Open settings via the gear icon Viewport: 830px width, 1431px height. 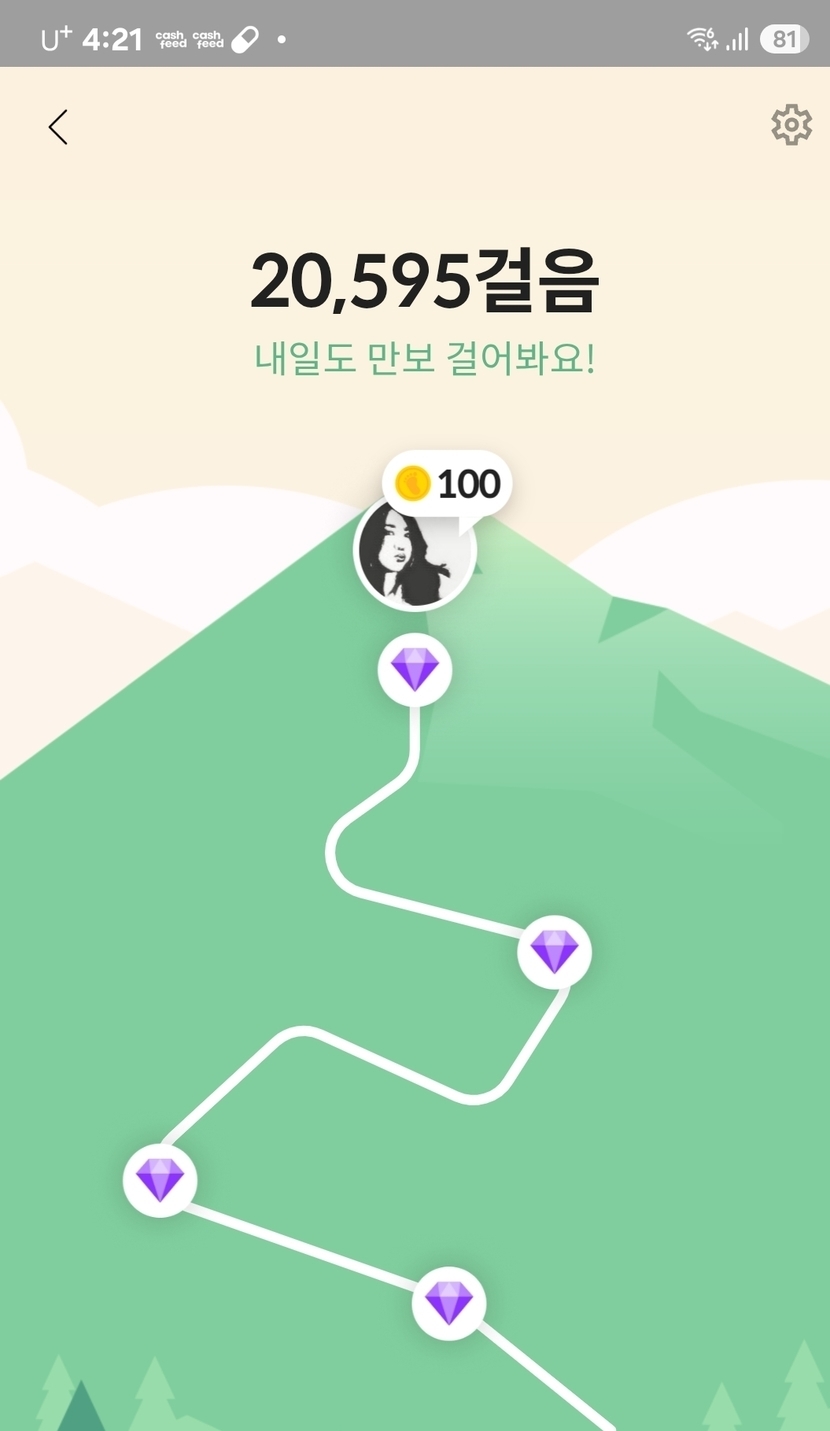(x=791, y=125)
